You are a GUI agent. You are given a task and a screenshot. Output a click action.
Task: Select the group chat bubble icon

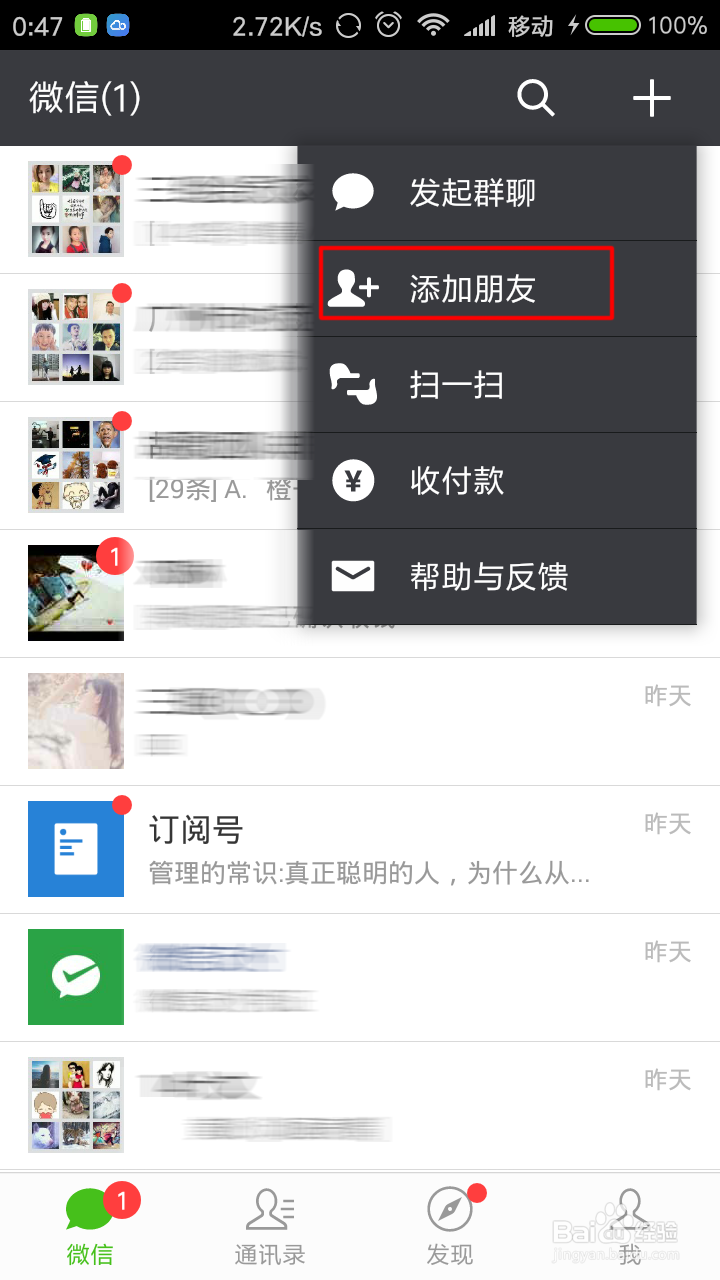(x=352, y=192)
